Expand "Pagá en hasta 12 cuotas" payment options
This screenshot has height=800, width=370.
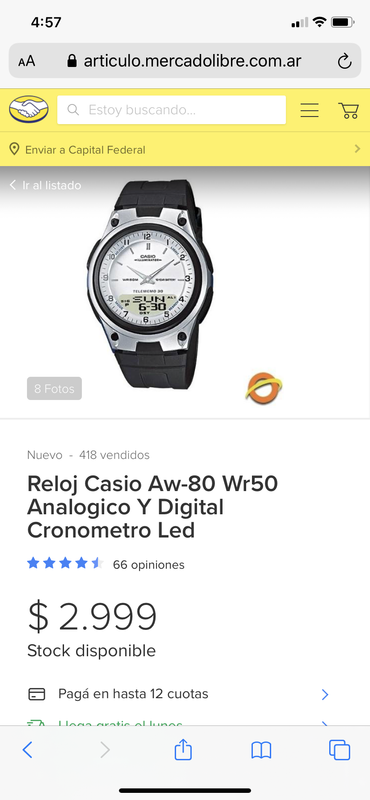[179, 694]
